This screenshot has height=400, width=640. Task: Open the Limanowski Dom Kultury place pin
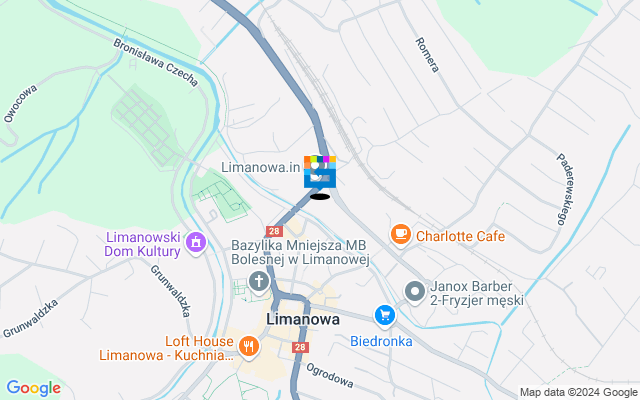[195, 243]
